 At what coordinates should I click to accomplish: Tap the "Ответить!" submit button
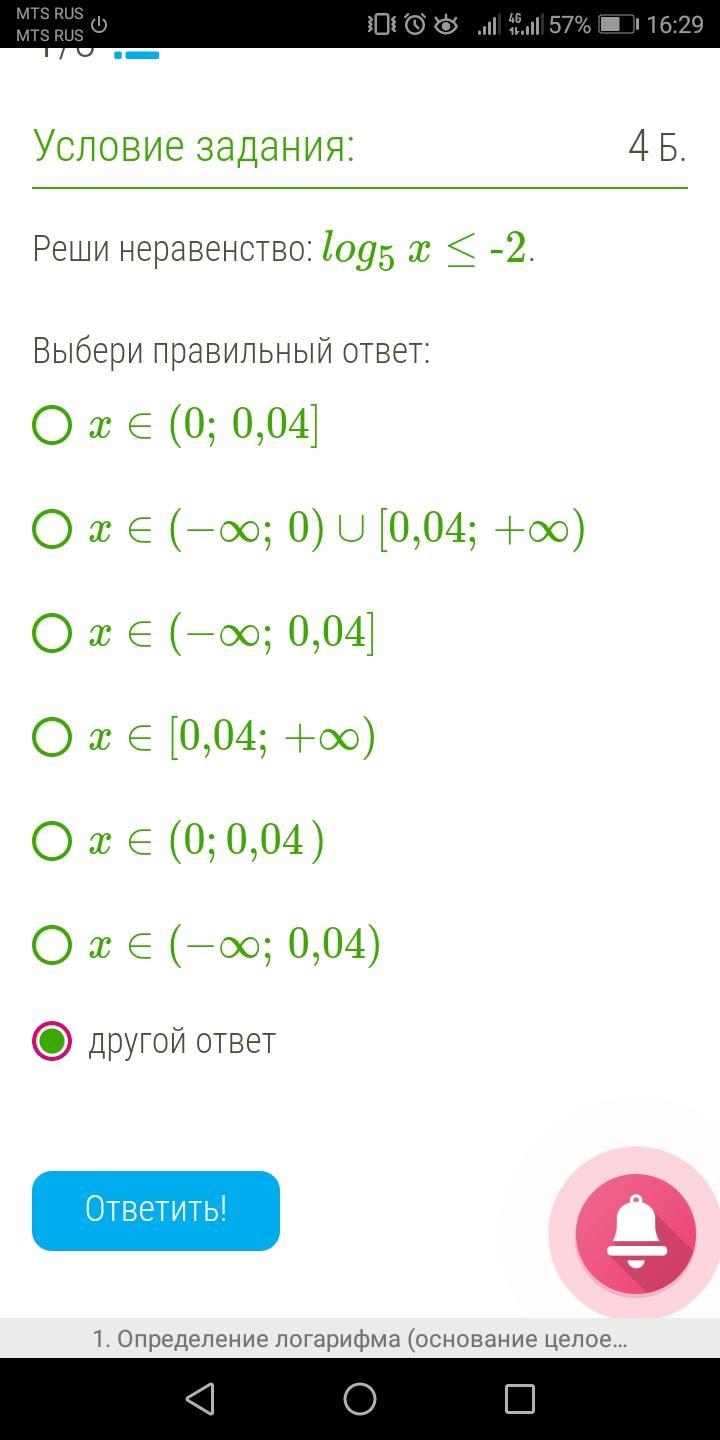(156, 1210)
